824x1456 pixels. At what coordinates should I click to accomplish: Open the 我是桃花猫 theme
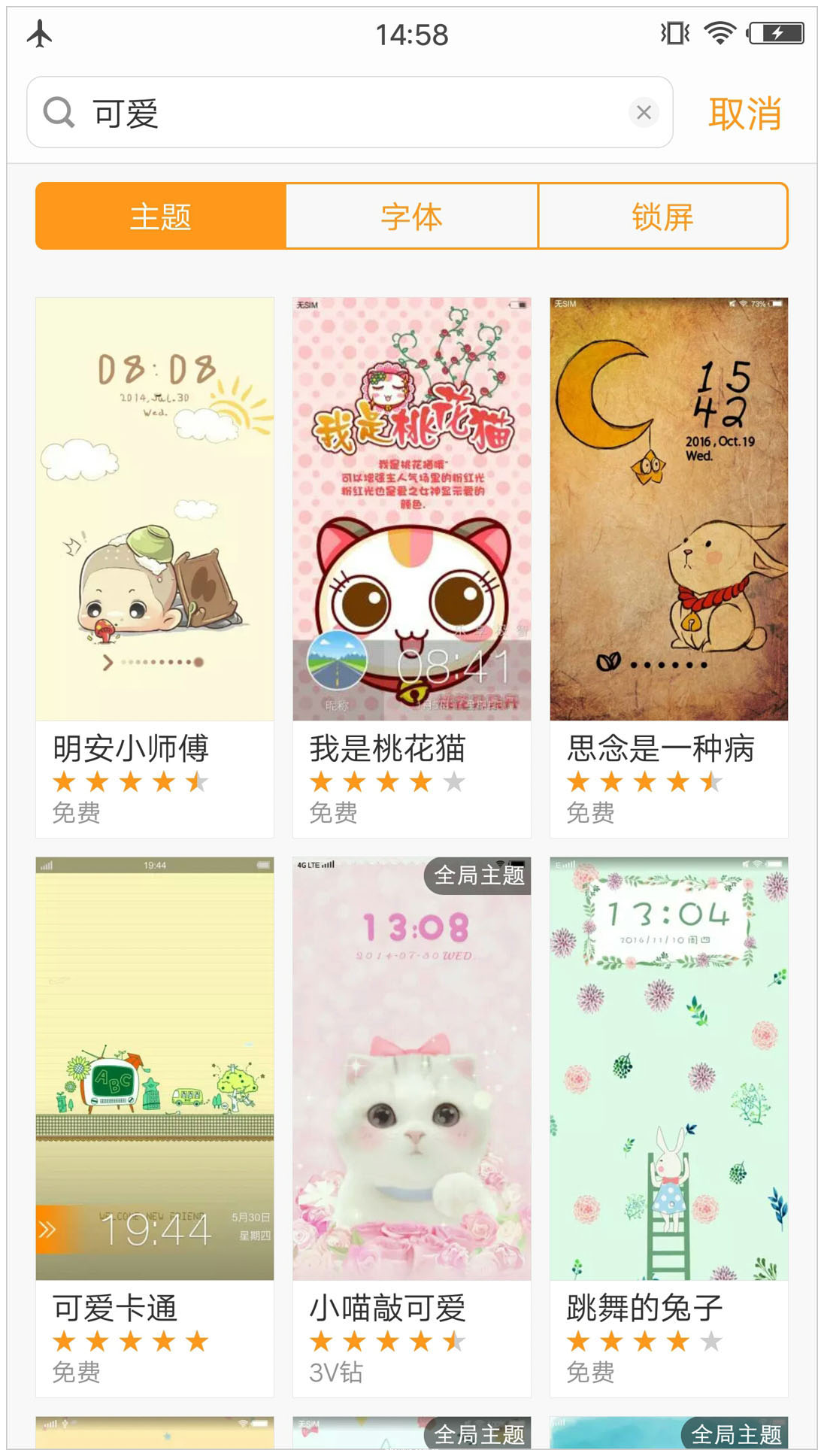click(412, 526)
